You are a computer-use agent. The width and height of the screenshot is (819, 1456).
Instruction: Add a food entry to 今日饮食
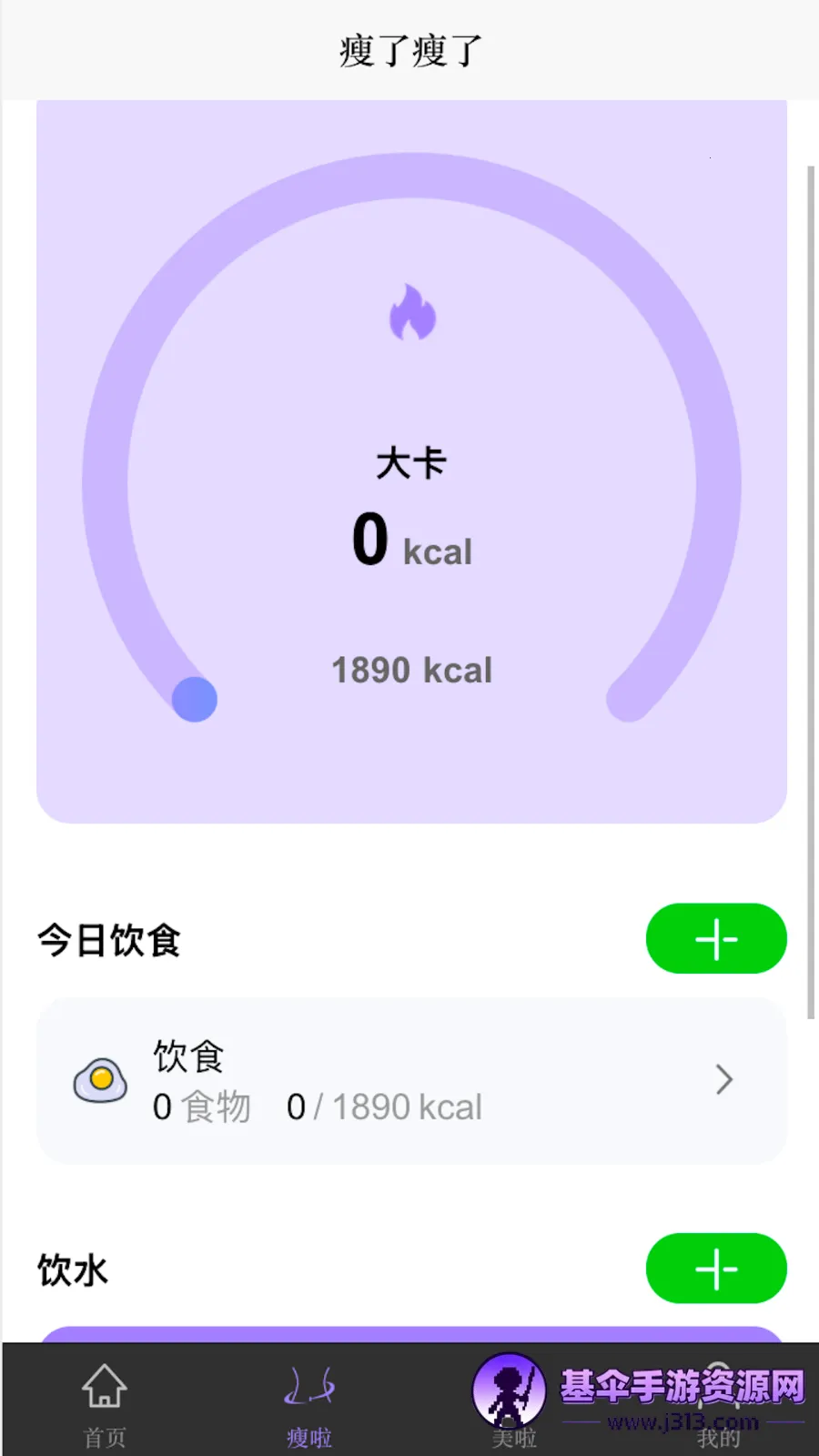[715, 938]
